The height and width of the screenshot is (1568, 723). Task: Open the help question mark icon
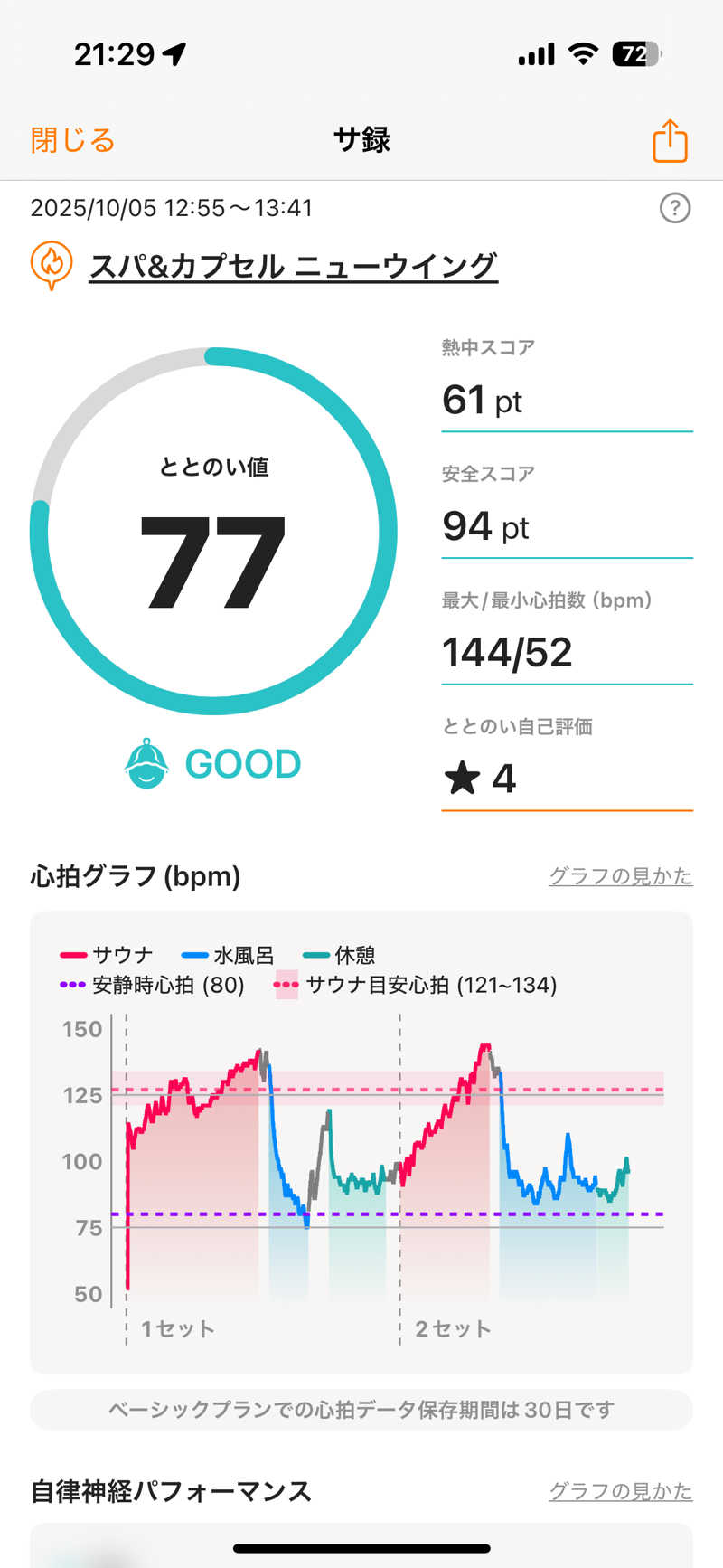coord(675,209)
